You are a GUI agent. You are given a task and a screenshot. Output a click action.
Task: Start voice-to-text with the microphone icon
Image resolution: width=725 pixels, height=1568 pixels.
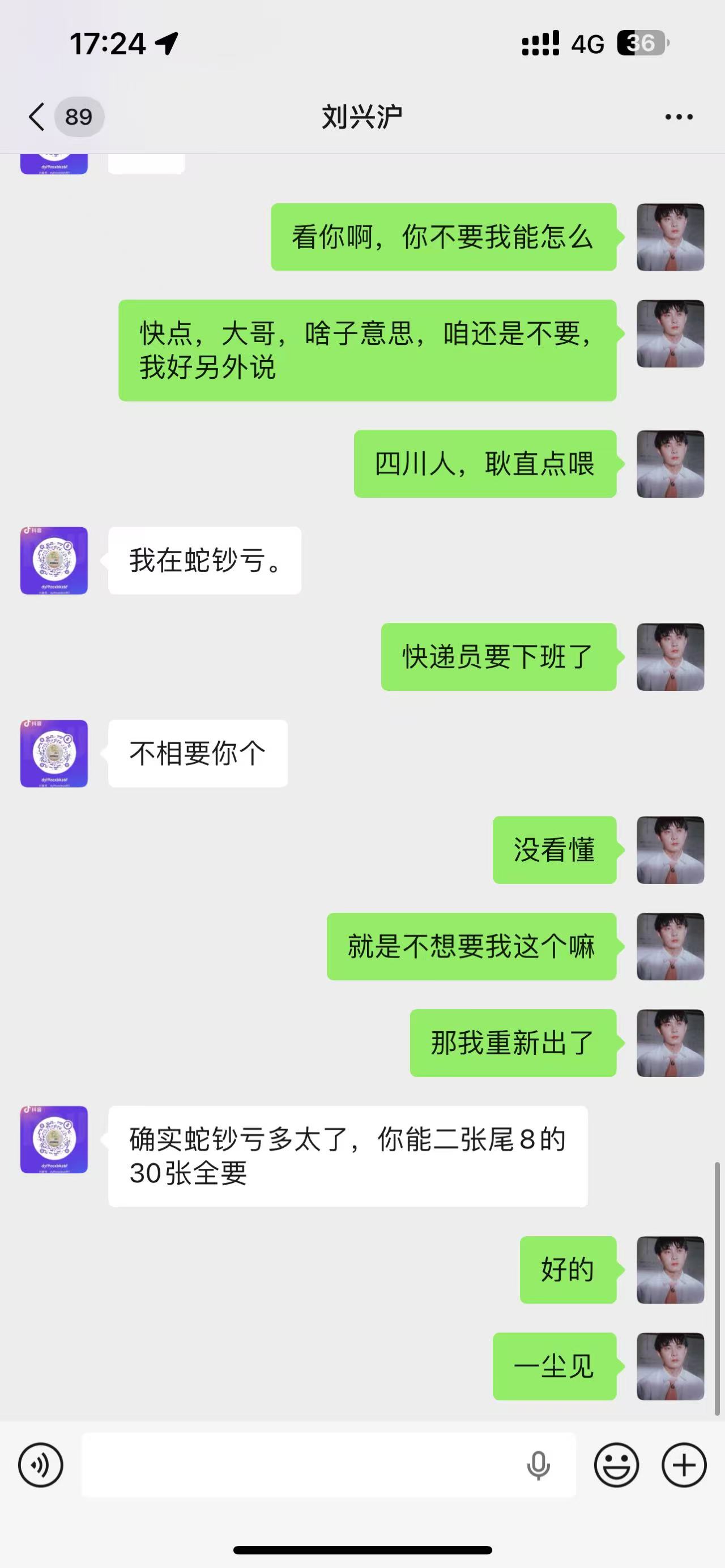pyautogui.click(x=538, y=1465)
